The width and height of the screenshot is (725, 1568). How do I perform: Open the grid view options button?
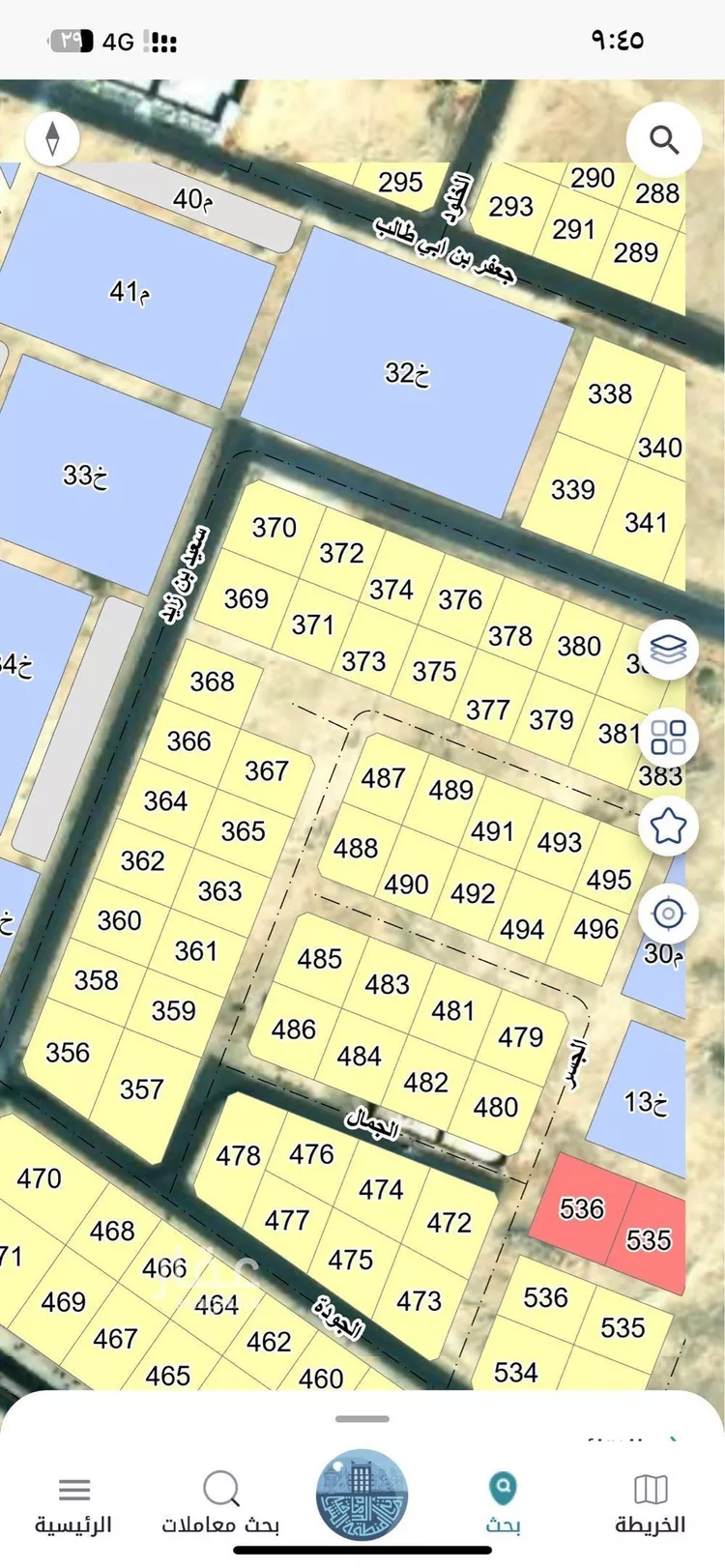668,738
